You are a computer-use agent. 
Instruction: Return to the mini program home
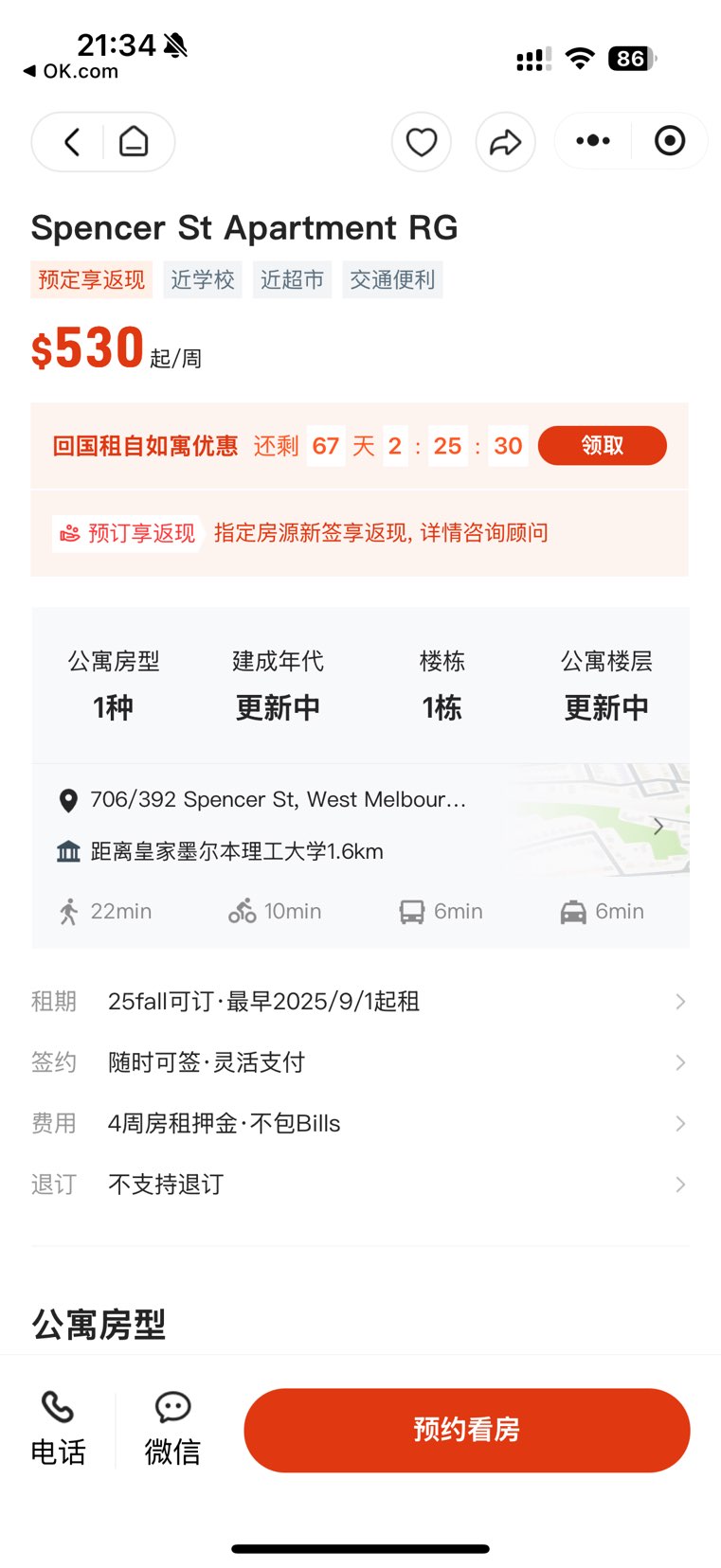pos(134,142)
